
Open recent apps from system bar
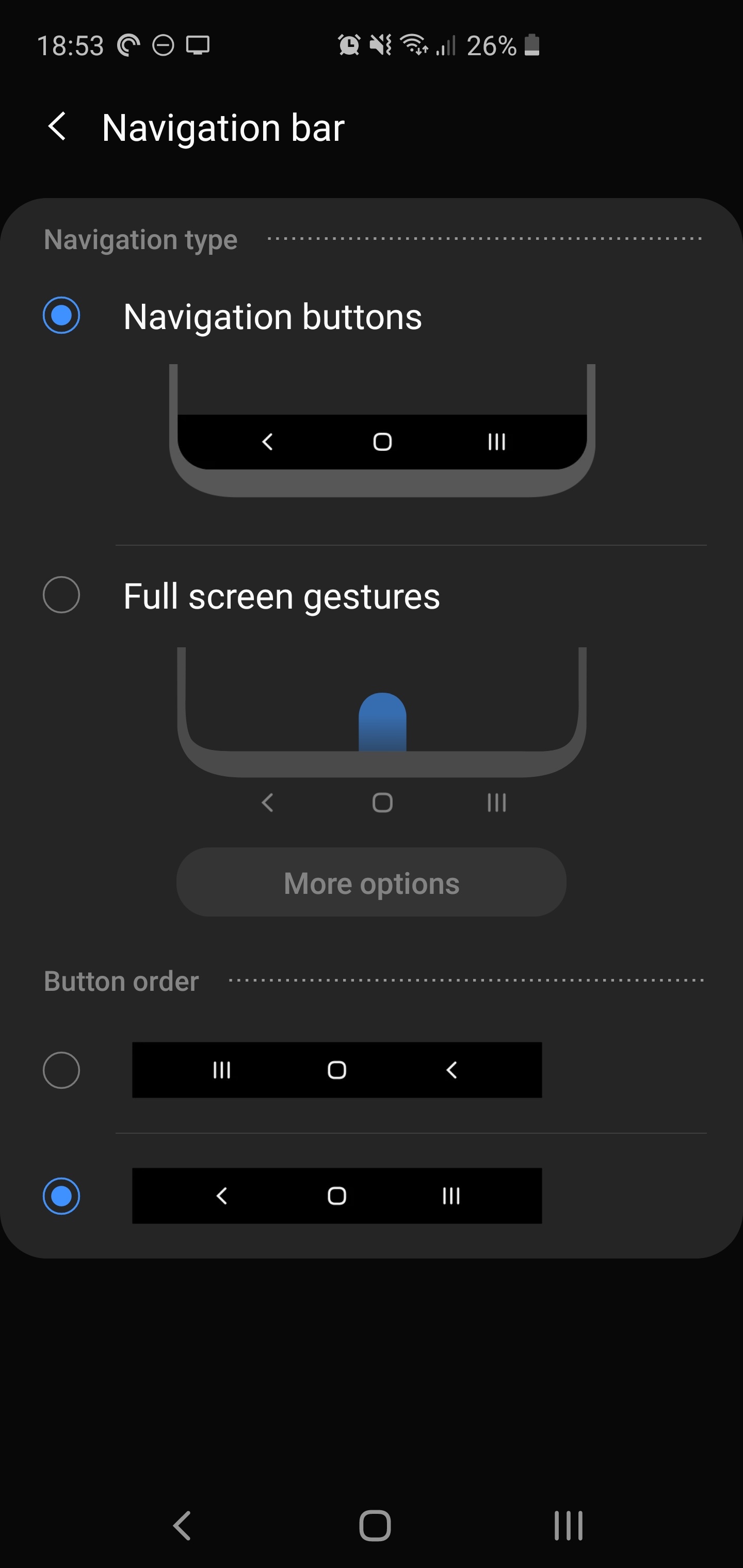tap(568, 1525)
